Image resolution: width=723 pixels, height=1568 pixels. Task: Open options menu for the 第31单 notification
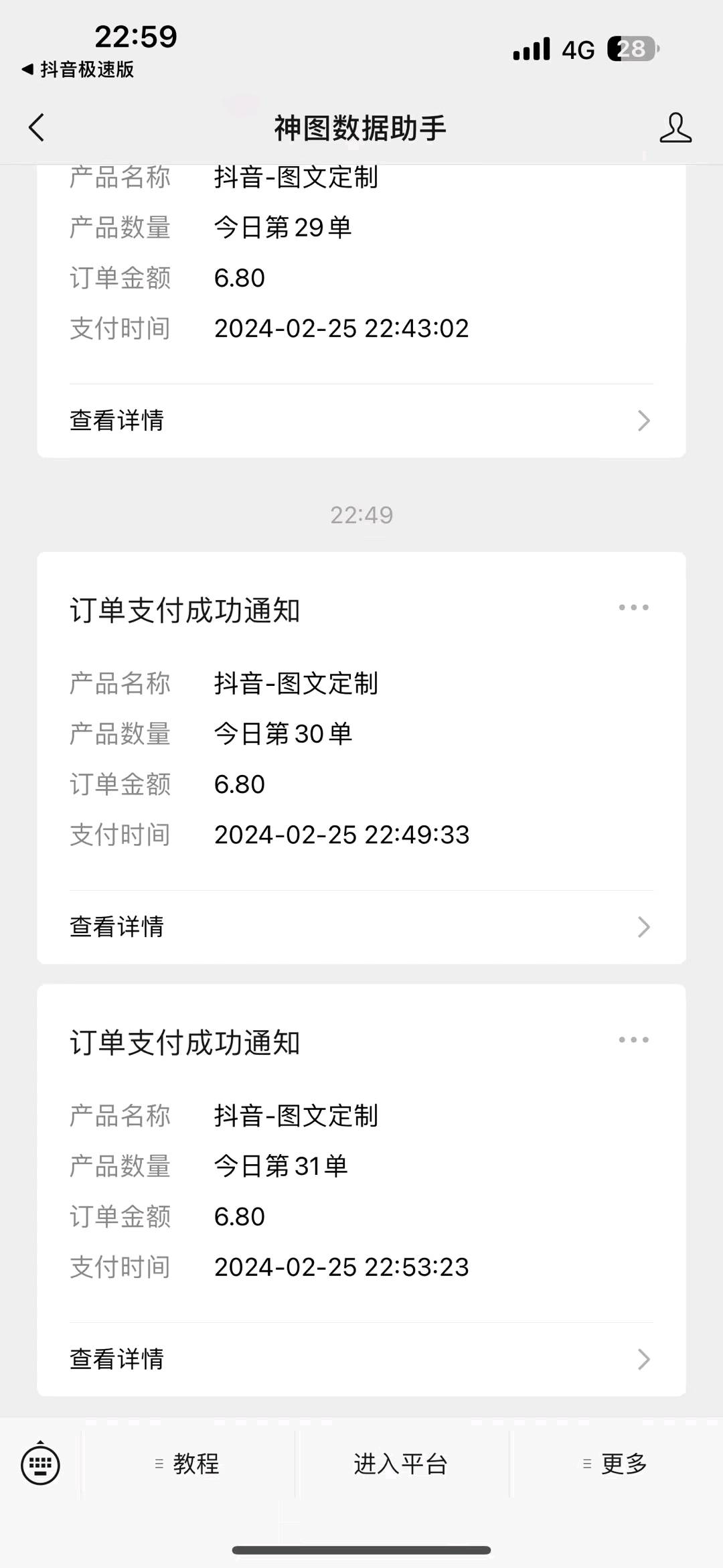click(633, 1040)
